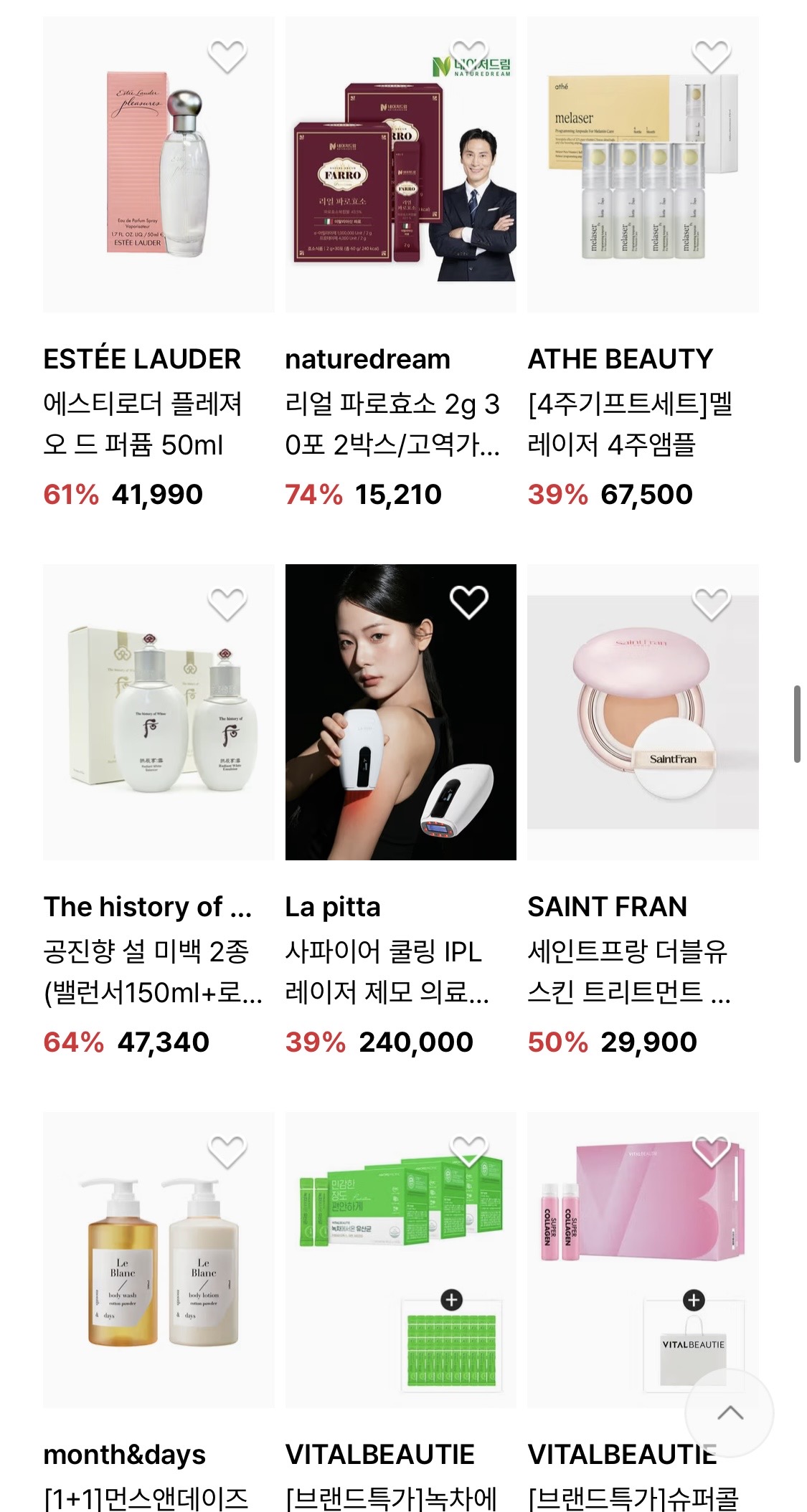View the VITALBEAUTIE green box product
This screenshot has height=1512, width=807.
click(401, 1260)
